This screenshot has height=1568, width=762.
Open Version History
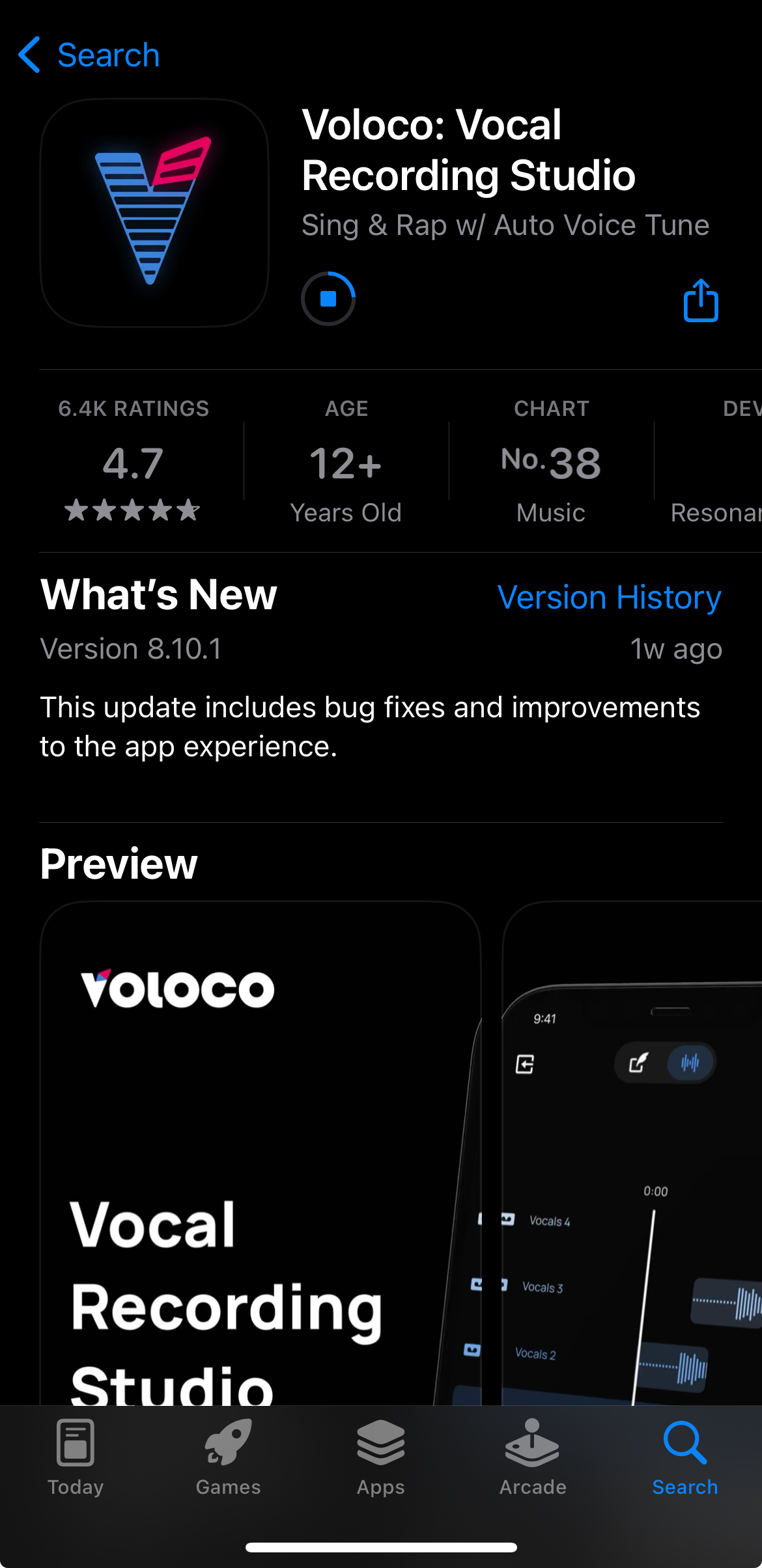609,597
